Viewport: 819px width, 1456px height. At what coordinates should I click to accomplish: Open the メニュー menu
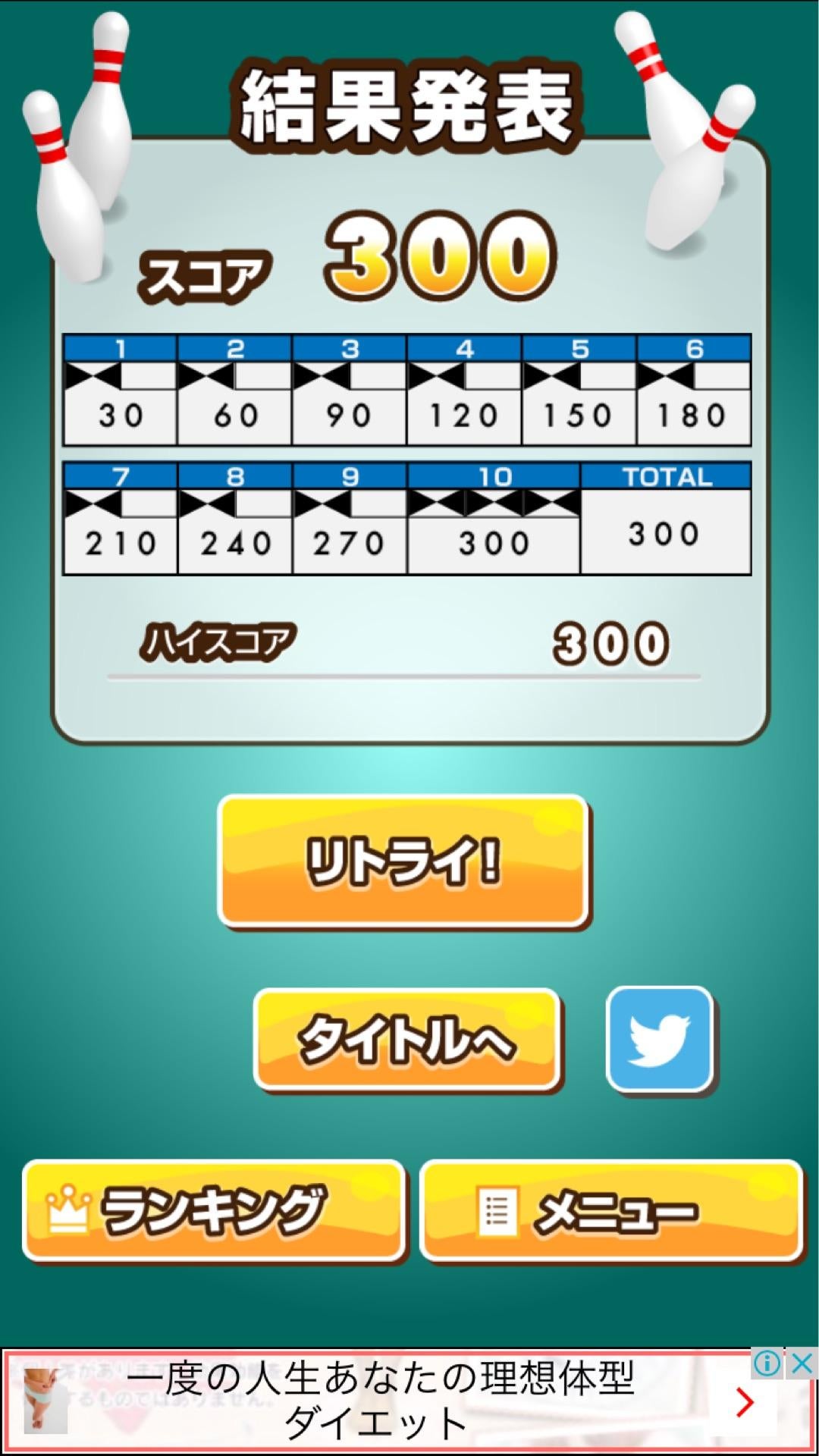(611, 1210)
